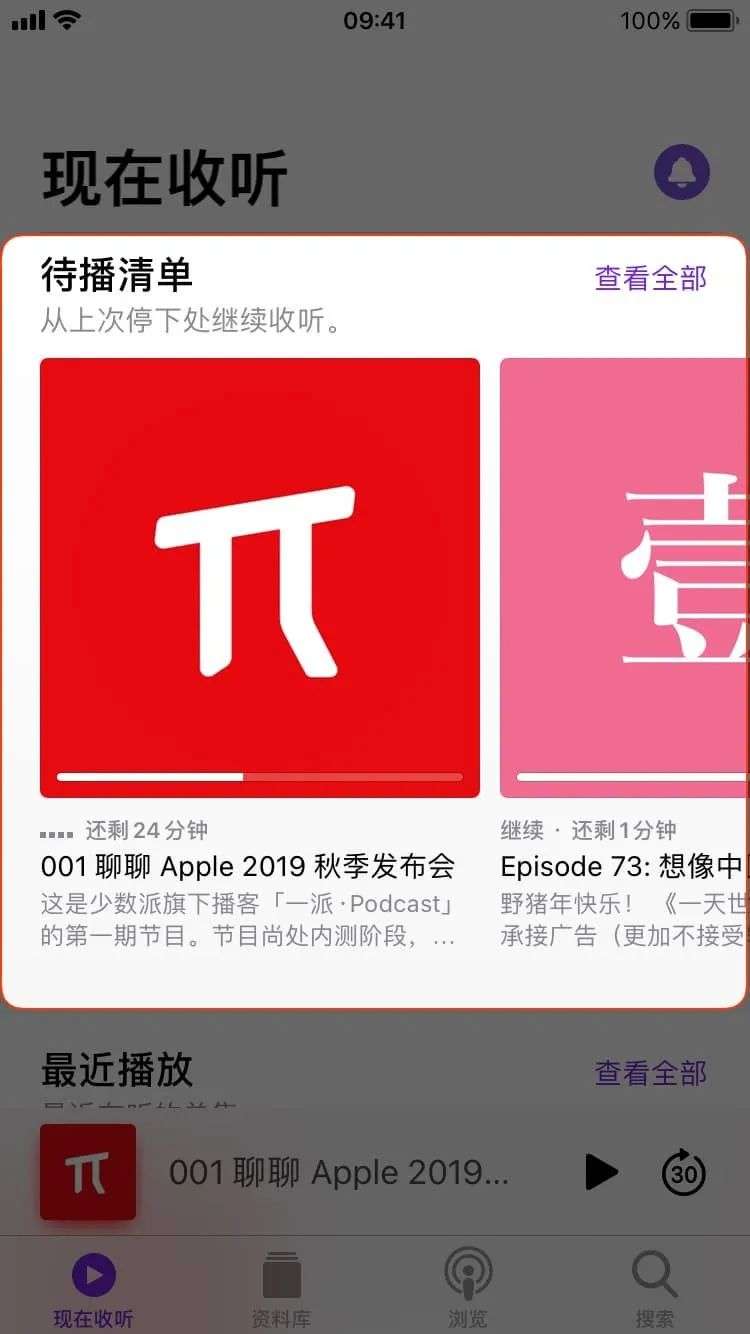This screenshot has height=1334, width=750.
Task: Go to the 浏览 tab
Action: [x=468, y=1290]
